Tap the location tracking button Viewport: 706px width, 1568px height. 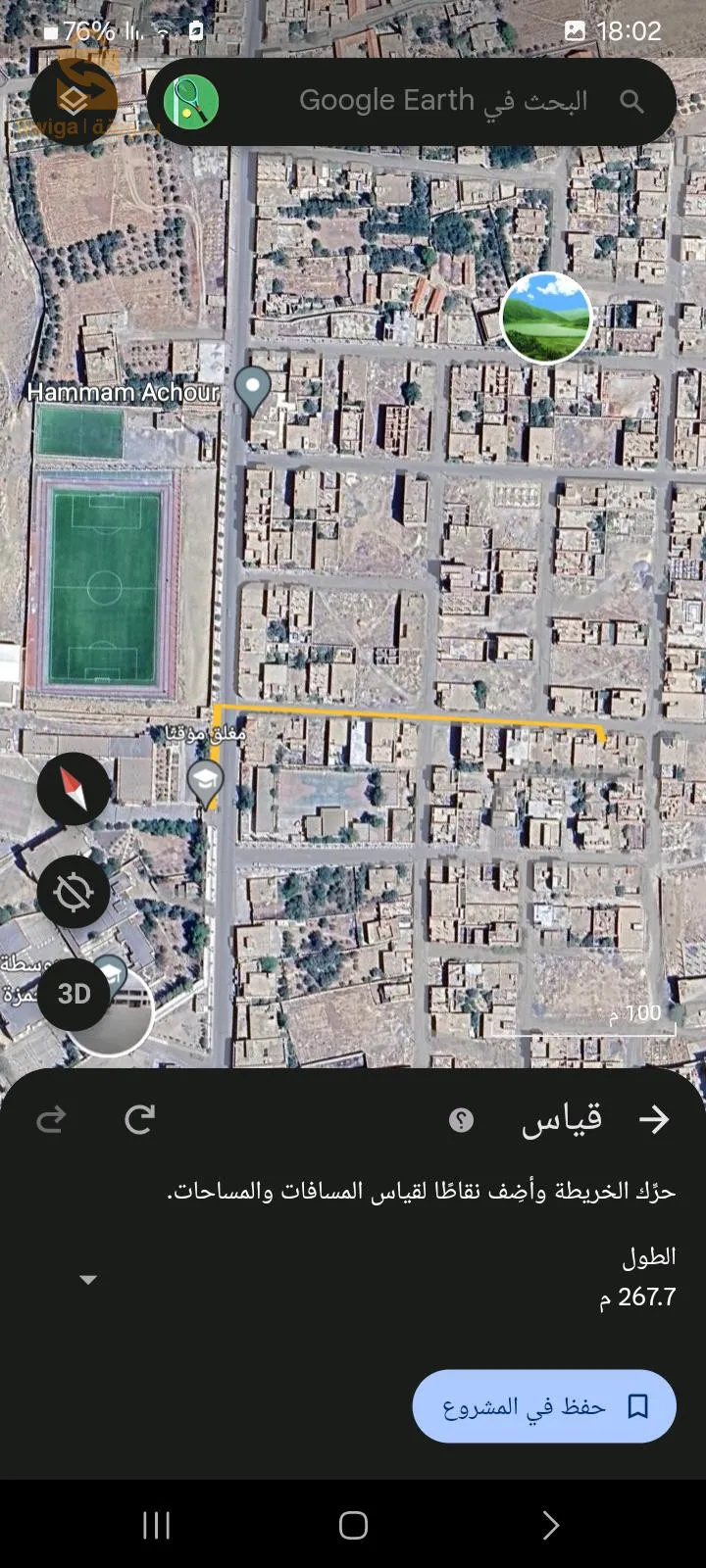click(74, 892)
